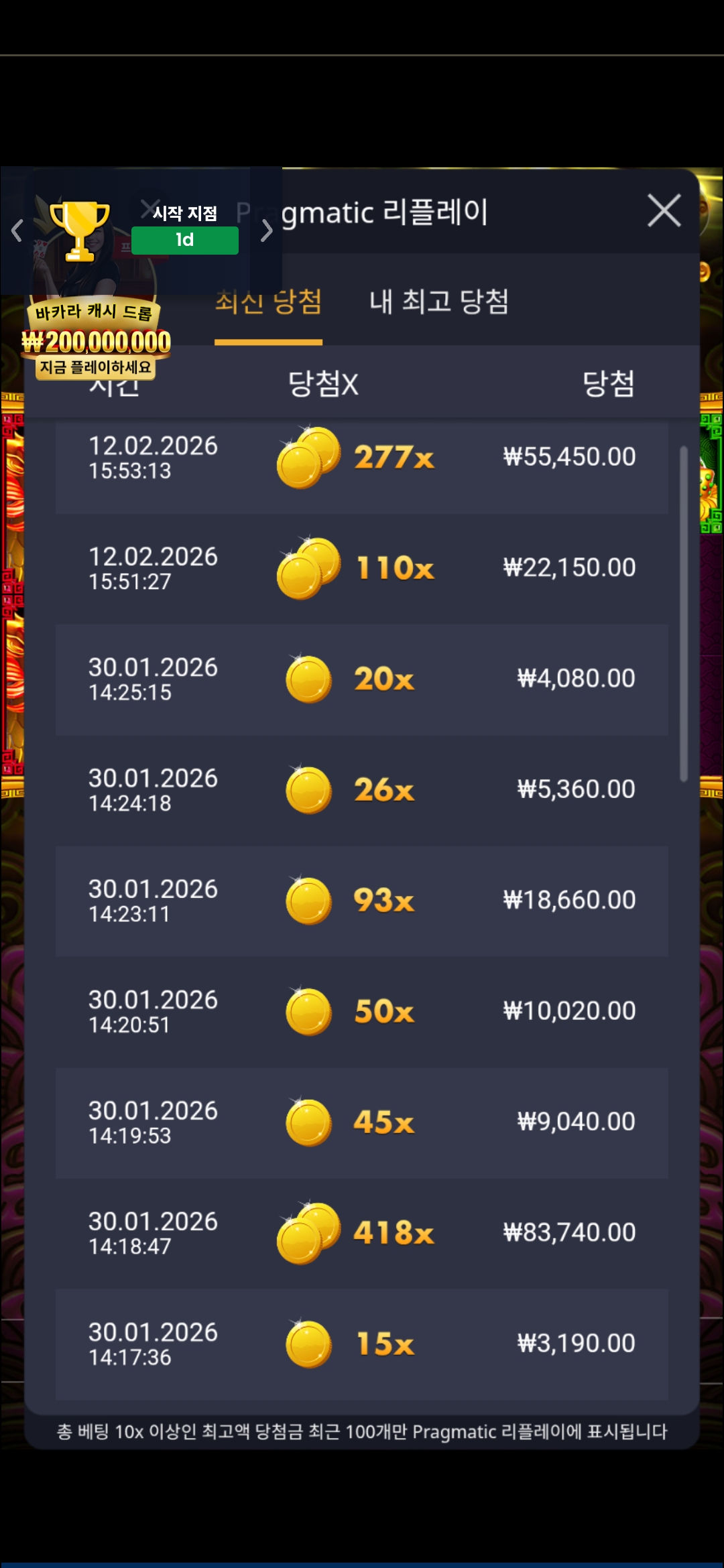This screenshot has height=1568, width=724.
Task: Go to previous promo banner arrow
Action: 17,231
